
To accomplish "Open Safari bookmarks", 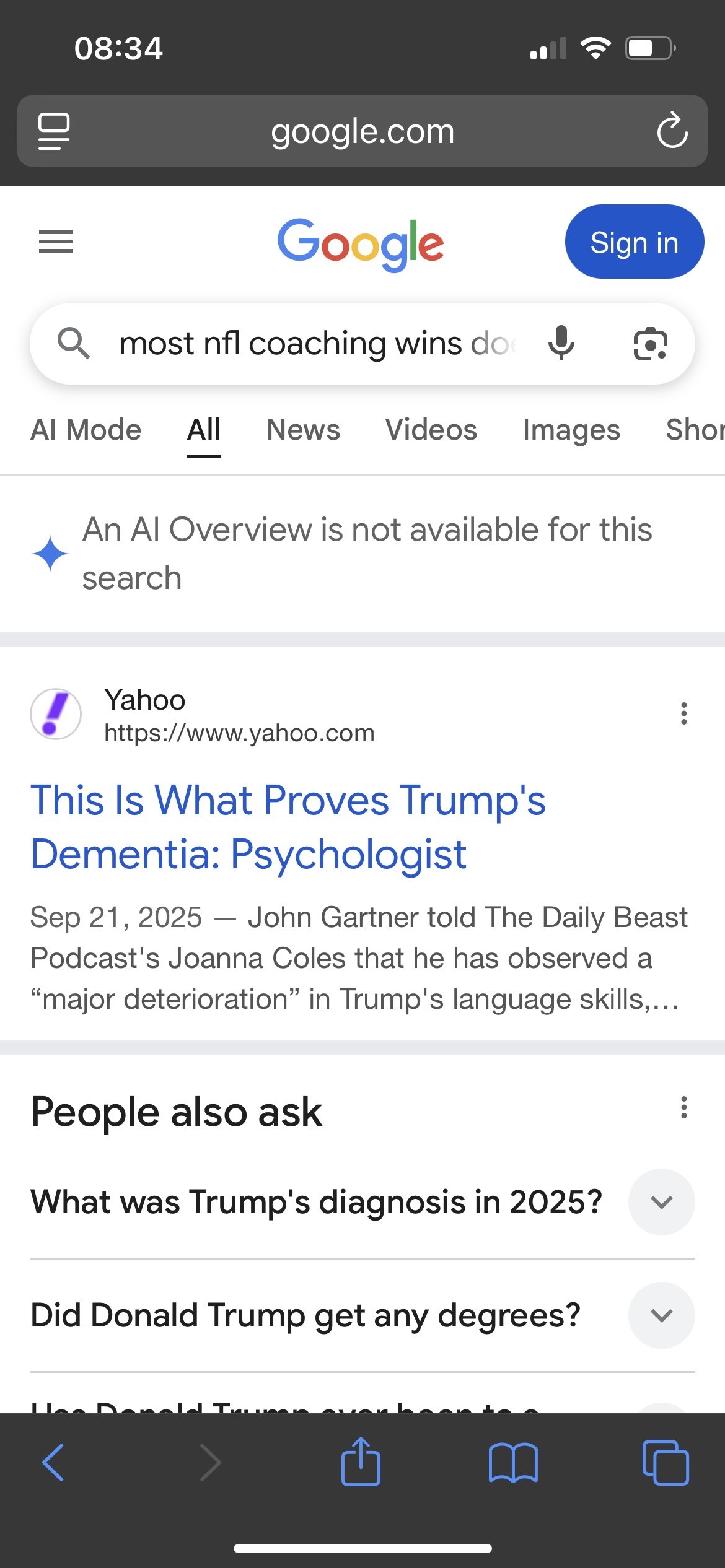I will coord(513,1463).
